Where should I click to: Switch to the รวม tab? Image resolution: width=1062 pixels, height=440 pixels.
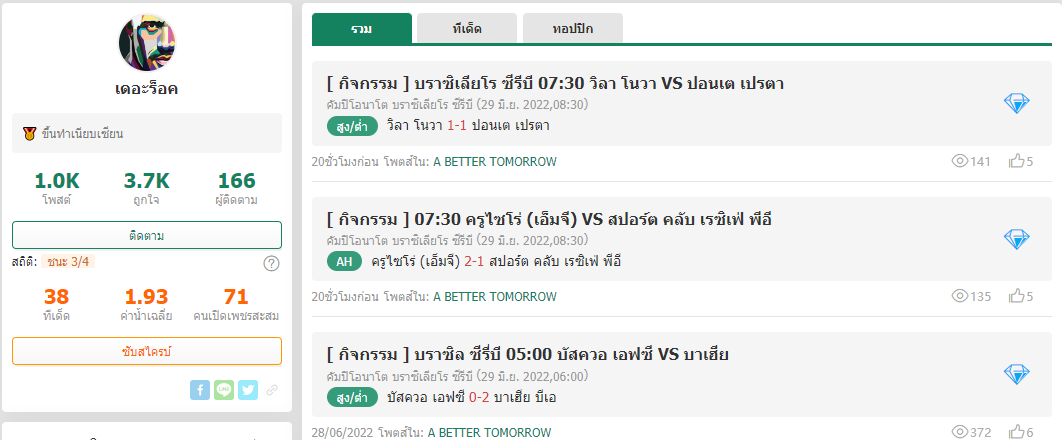pyautogui.click(x=361, y=29)
